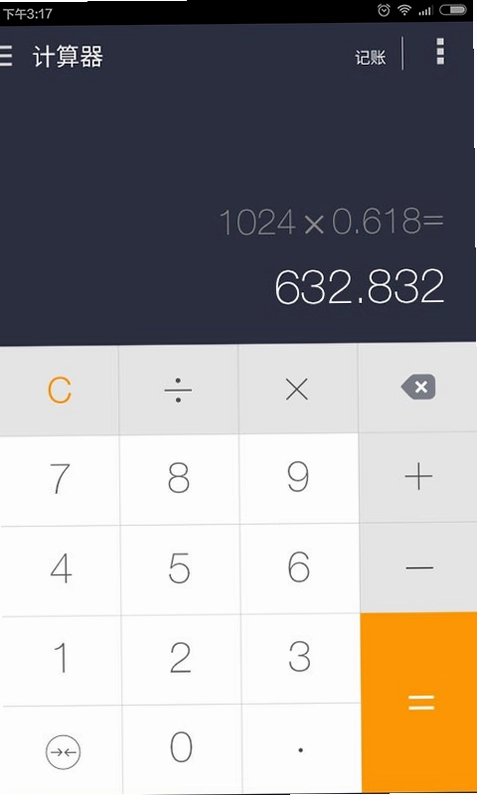
Task: Enter the digit 7
Action: pos(60,479)
